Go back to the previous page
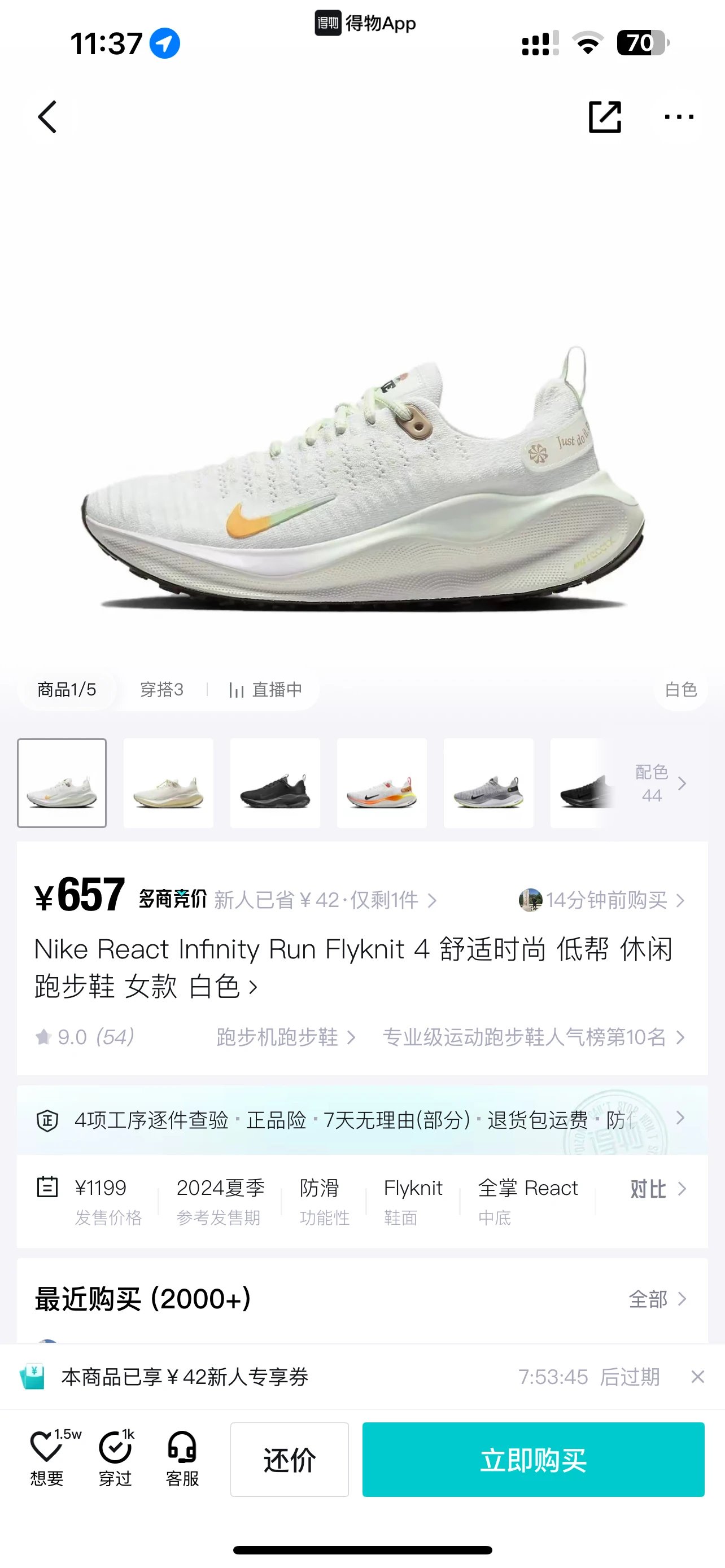This screenshot has width=725, height=1568. click(x=47, y=117)
